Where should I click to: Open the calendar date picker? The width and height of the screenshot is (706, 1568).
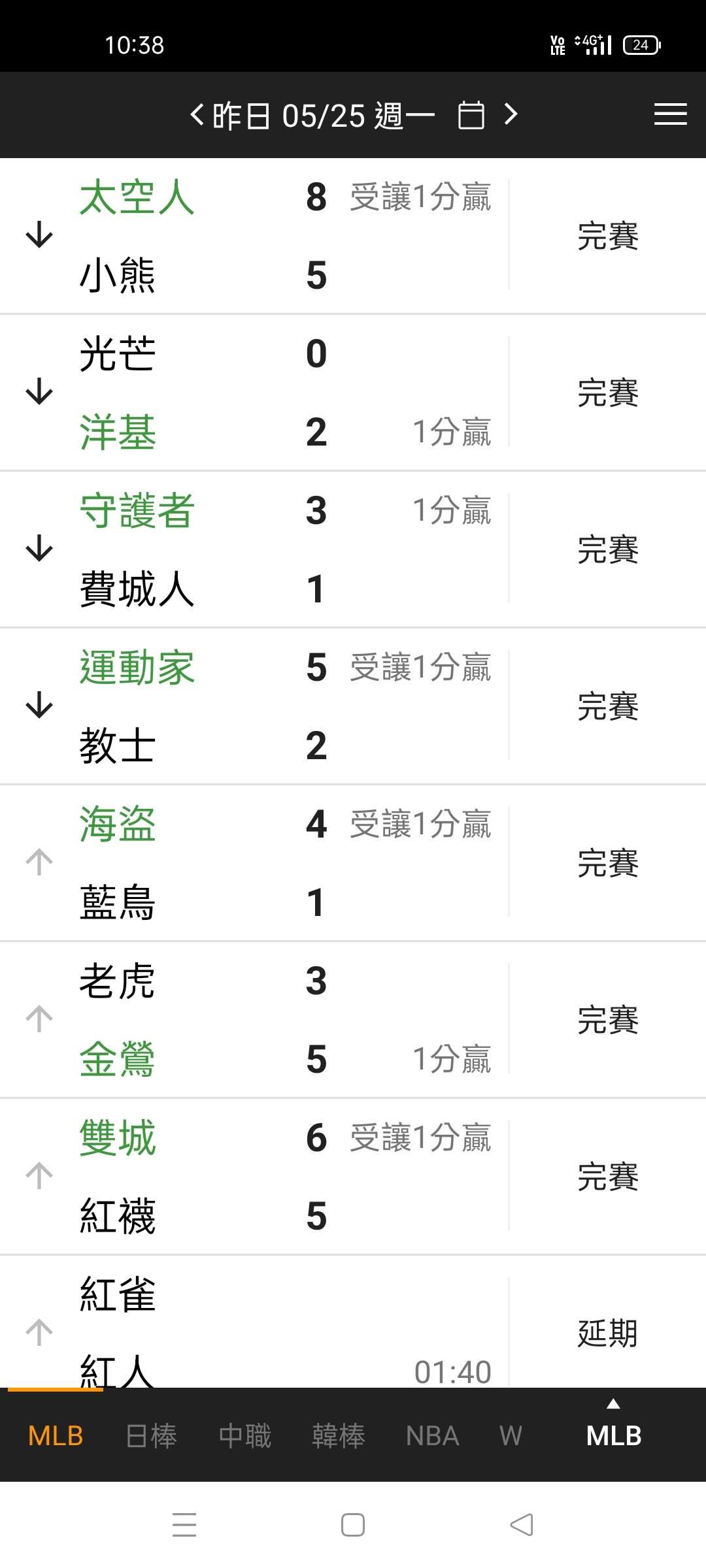pos(471,115)
